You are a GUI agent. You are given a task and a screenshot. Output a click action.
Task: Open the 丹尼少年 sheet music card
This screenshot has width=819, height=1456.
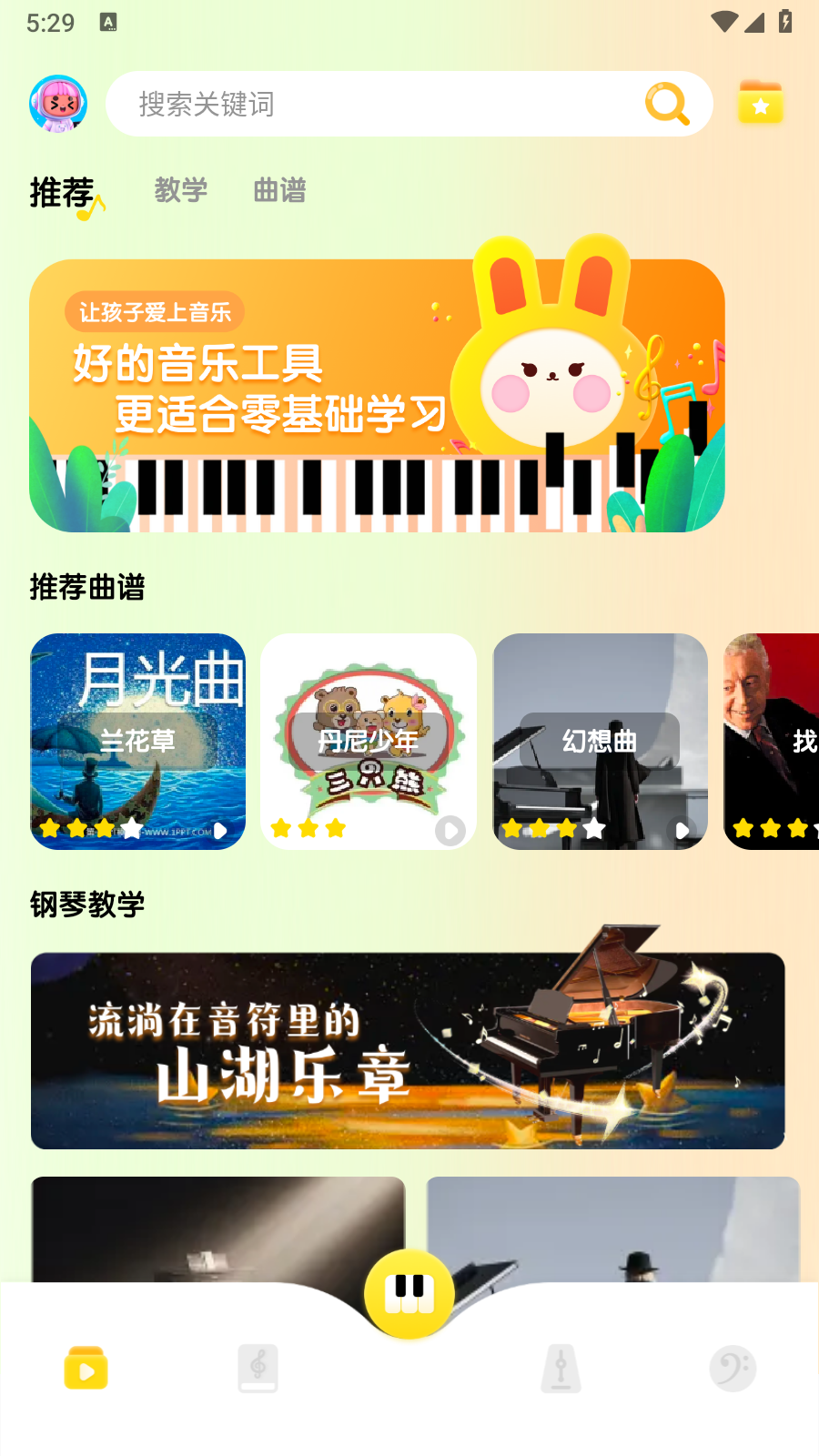click(369, 742)
